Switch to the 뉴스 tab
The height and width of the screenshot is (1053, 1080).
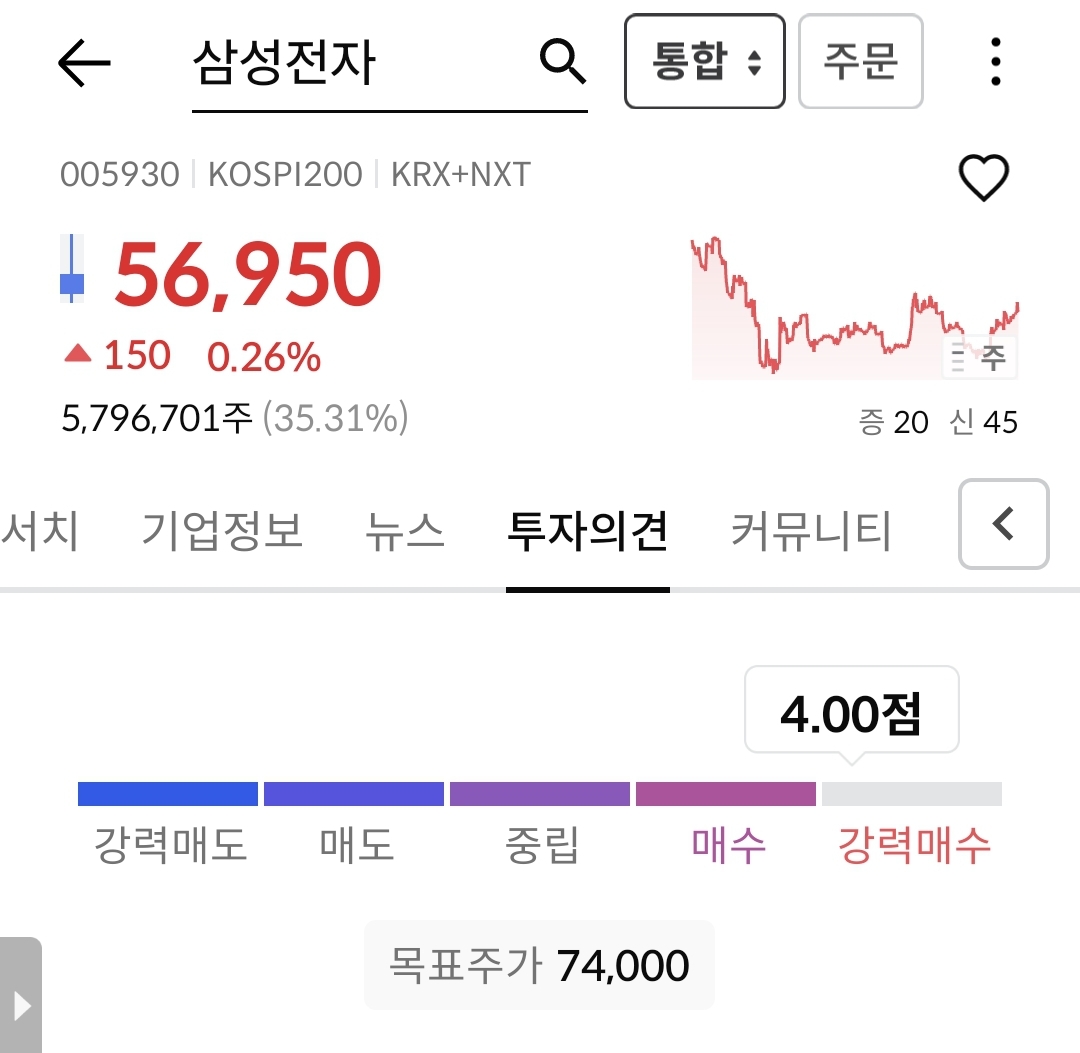pyautogui.click(x=405, y=530)
